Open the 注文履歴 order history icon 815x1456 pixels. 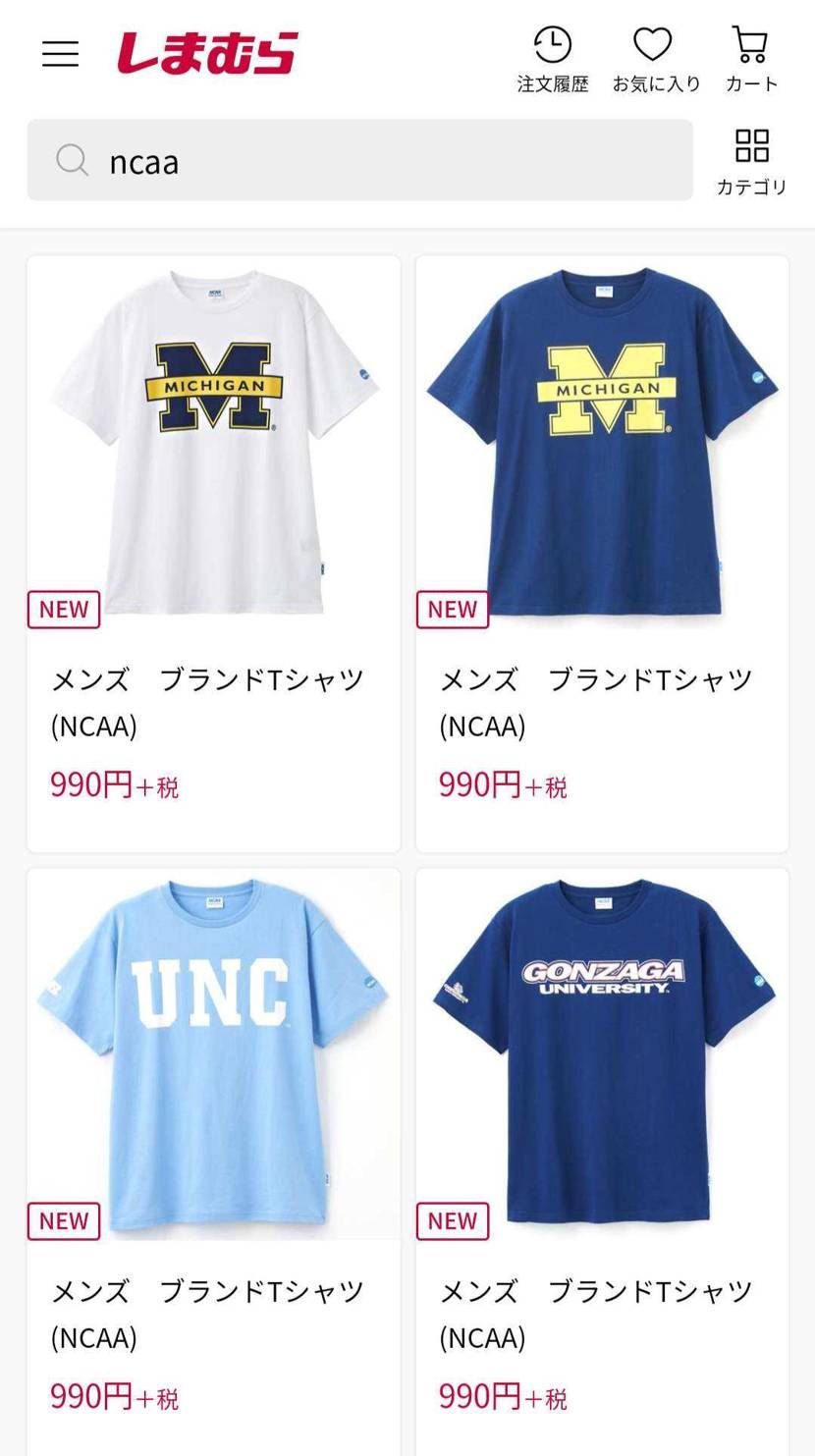(x=555, y=54)
